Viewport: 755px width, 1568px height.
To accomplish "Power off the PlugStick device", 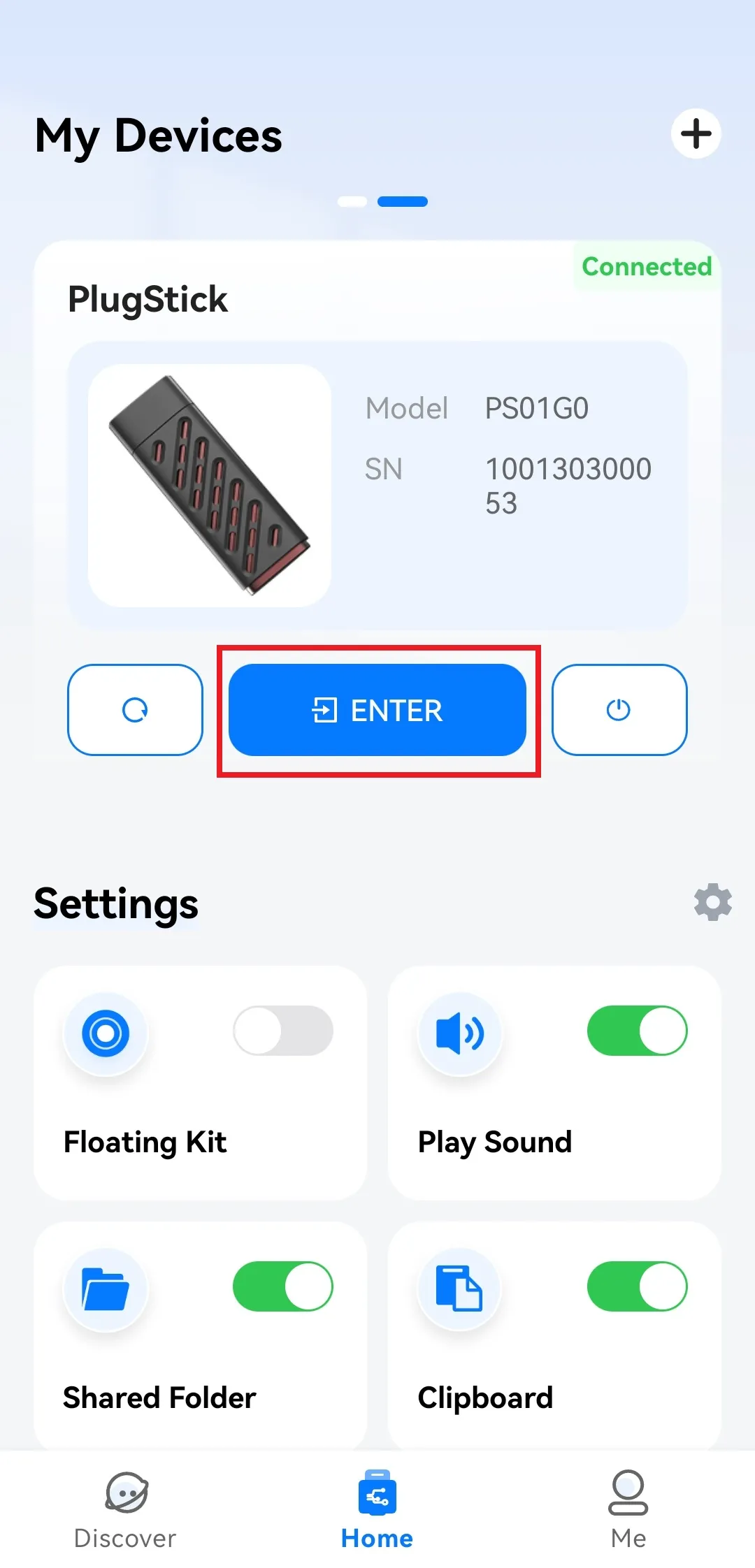I will [619, 710].
